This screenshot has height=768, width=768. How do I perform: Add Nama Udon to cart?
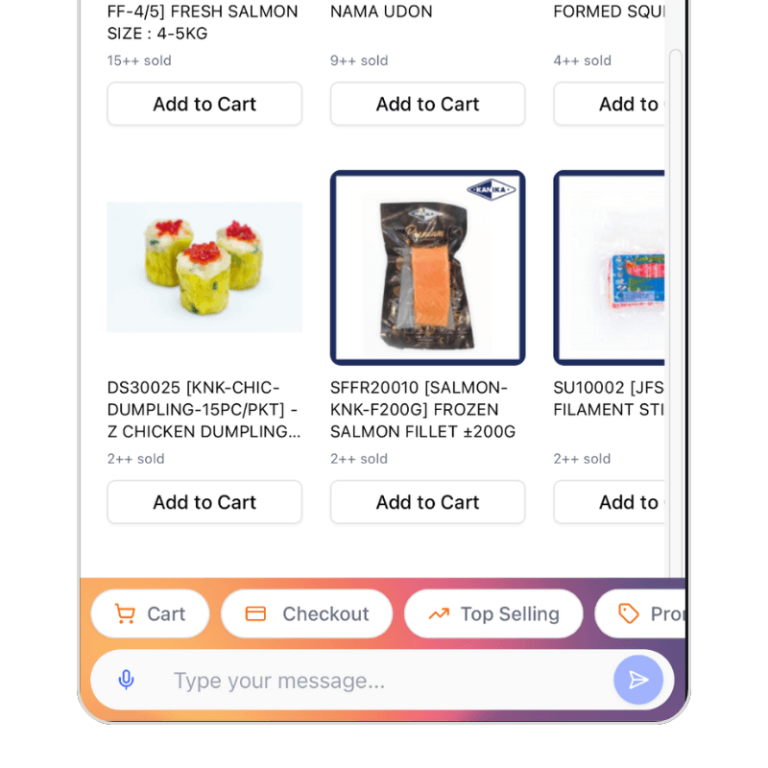point(427,104)
